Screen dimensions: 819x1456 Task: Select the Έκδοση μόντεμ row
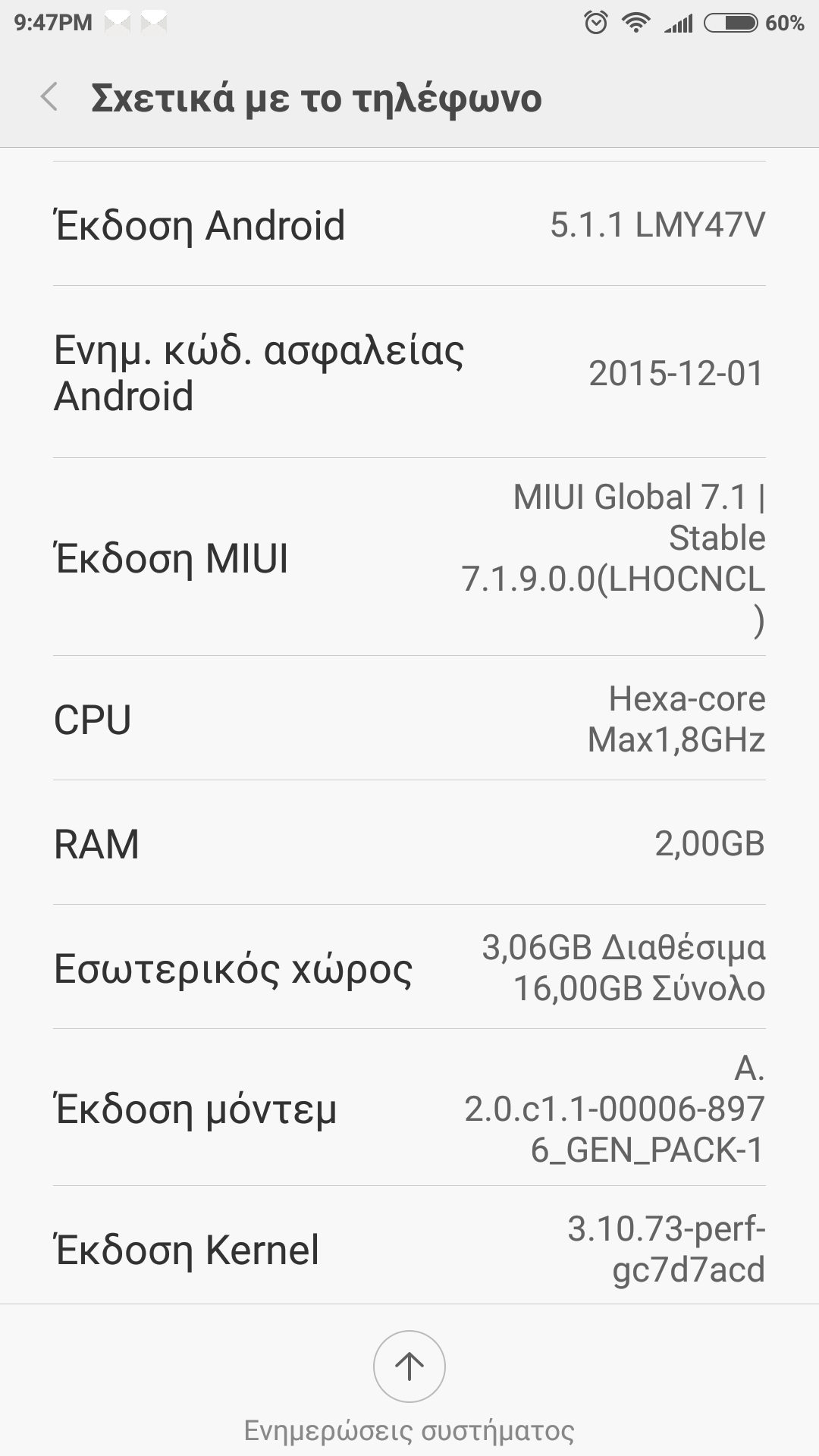(x=409, y=1108)
